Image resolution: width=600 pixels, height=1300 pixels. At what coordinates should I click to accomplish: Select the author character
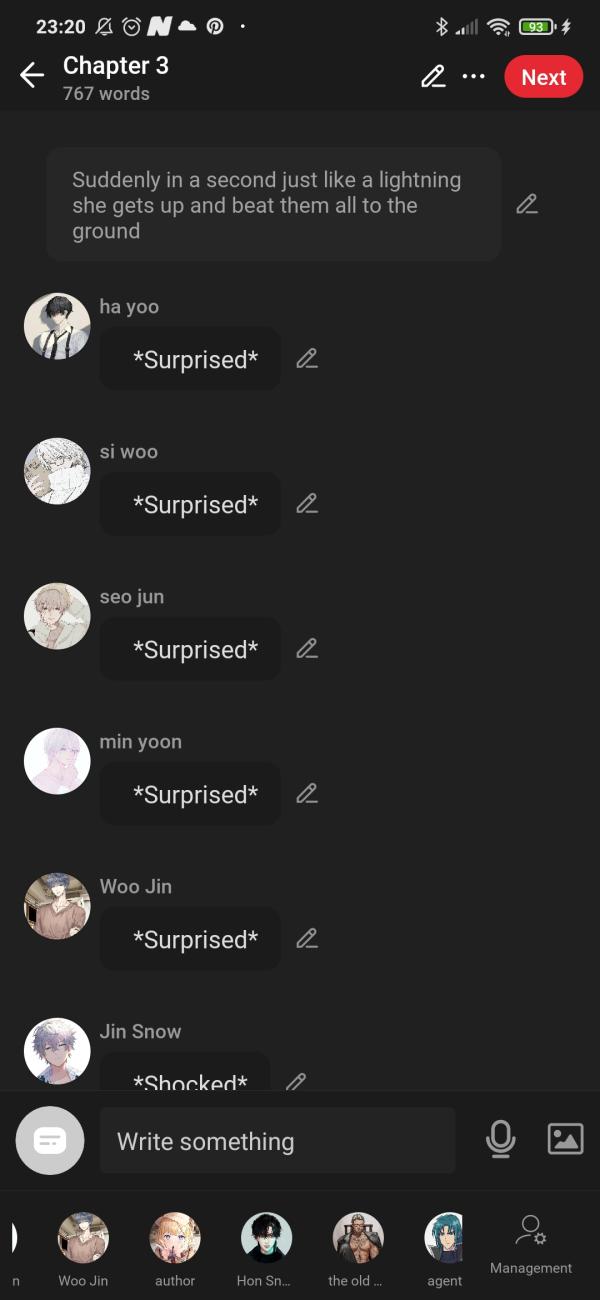click(x=175, y=1239)
